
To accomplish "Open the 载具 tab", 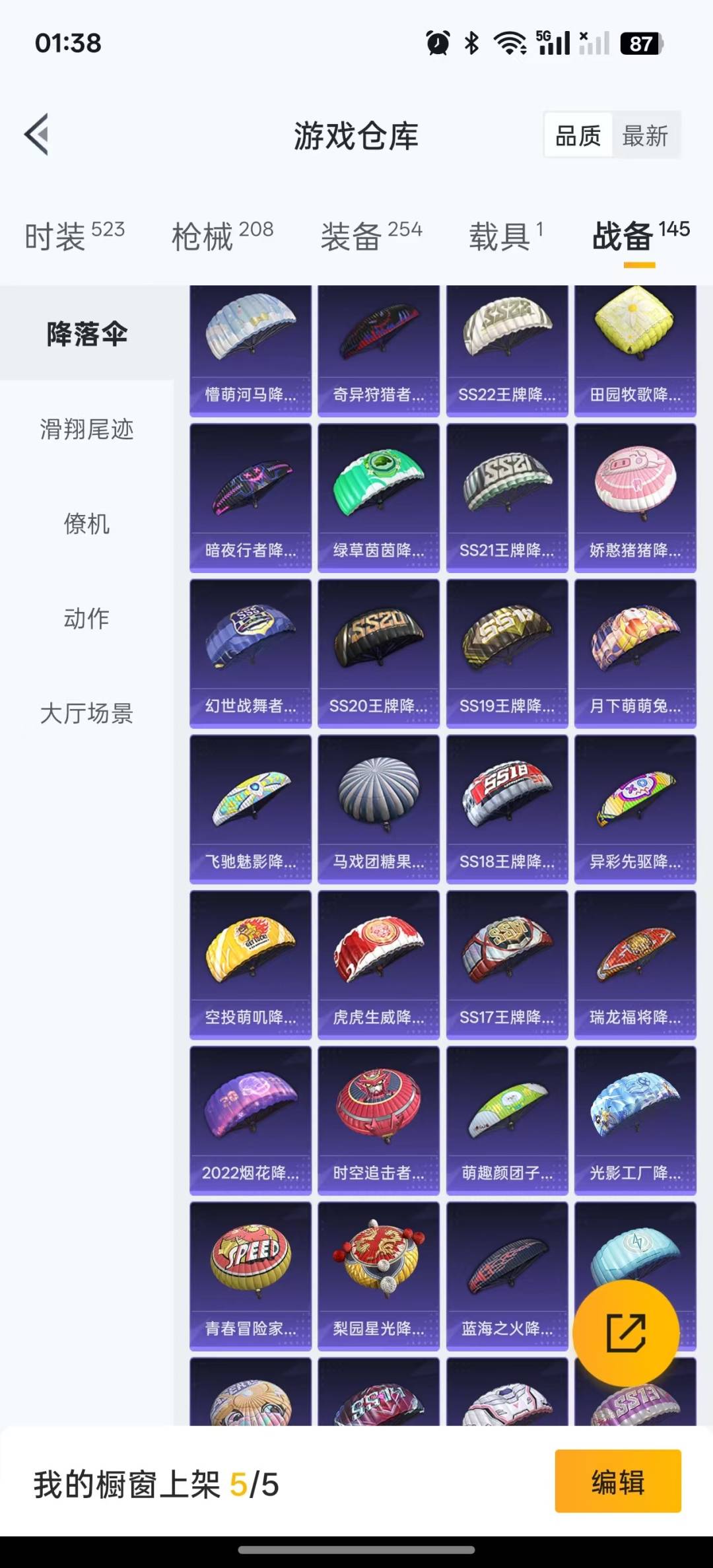I will point(506,236).
